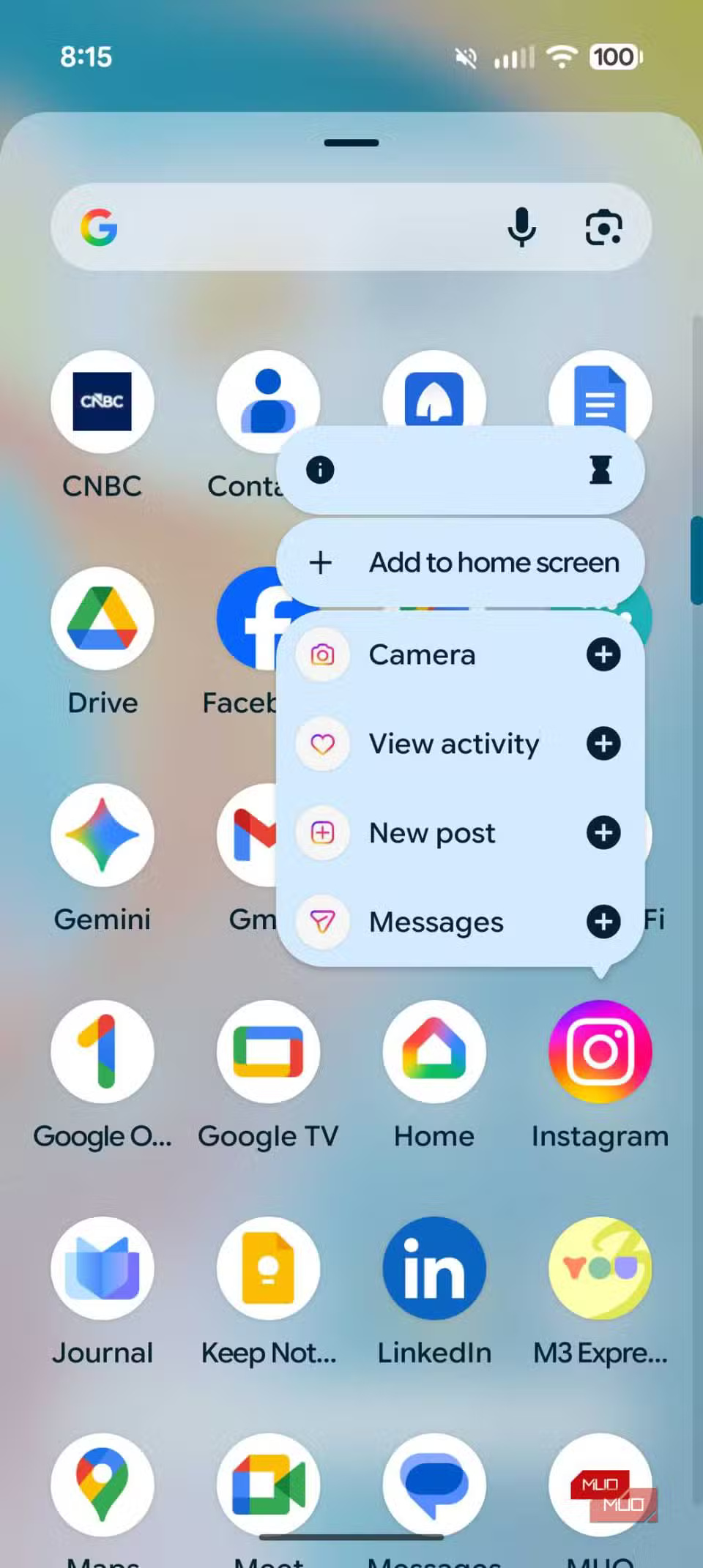
Task: Start voice search with the microphone
Action: pyautogui.click(x=521, y=228)
